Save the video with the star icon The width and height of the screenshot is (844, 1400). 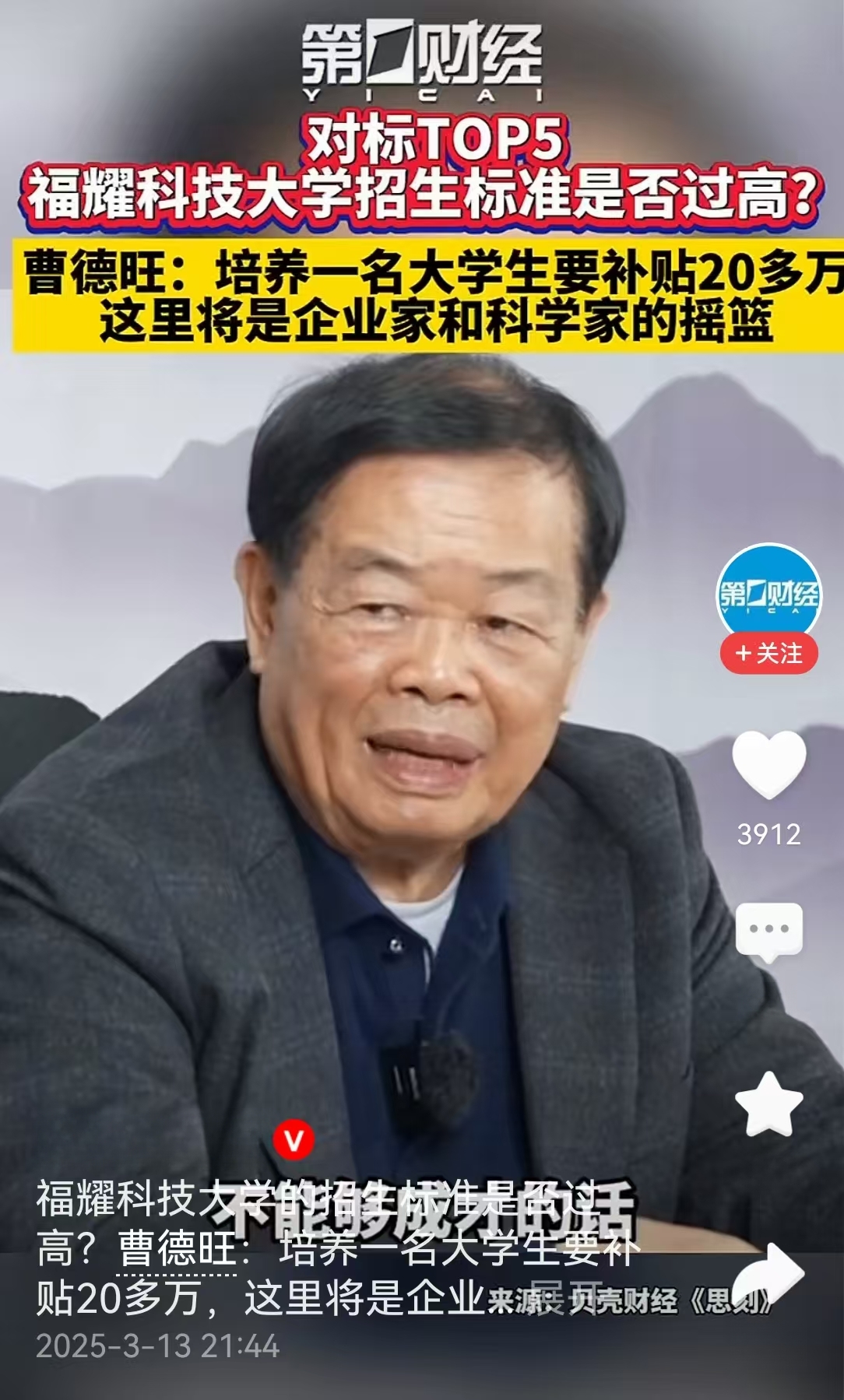coord(768,1105)
